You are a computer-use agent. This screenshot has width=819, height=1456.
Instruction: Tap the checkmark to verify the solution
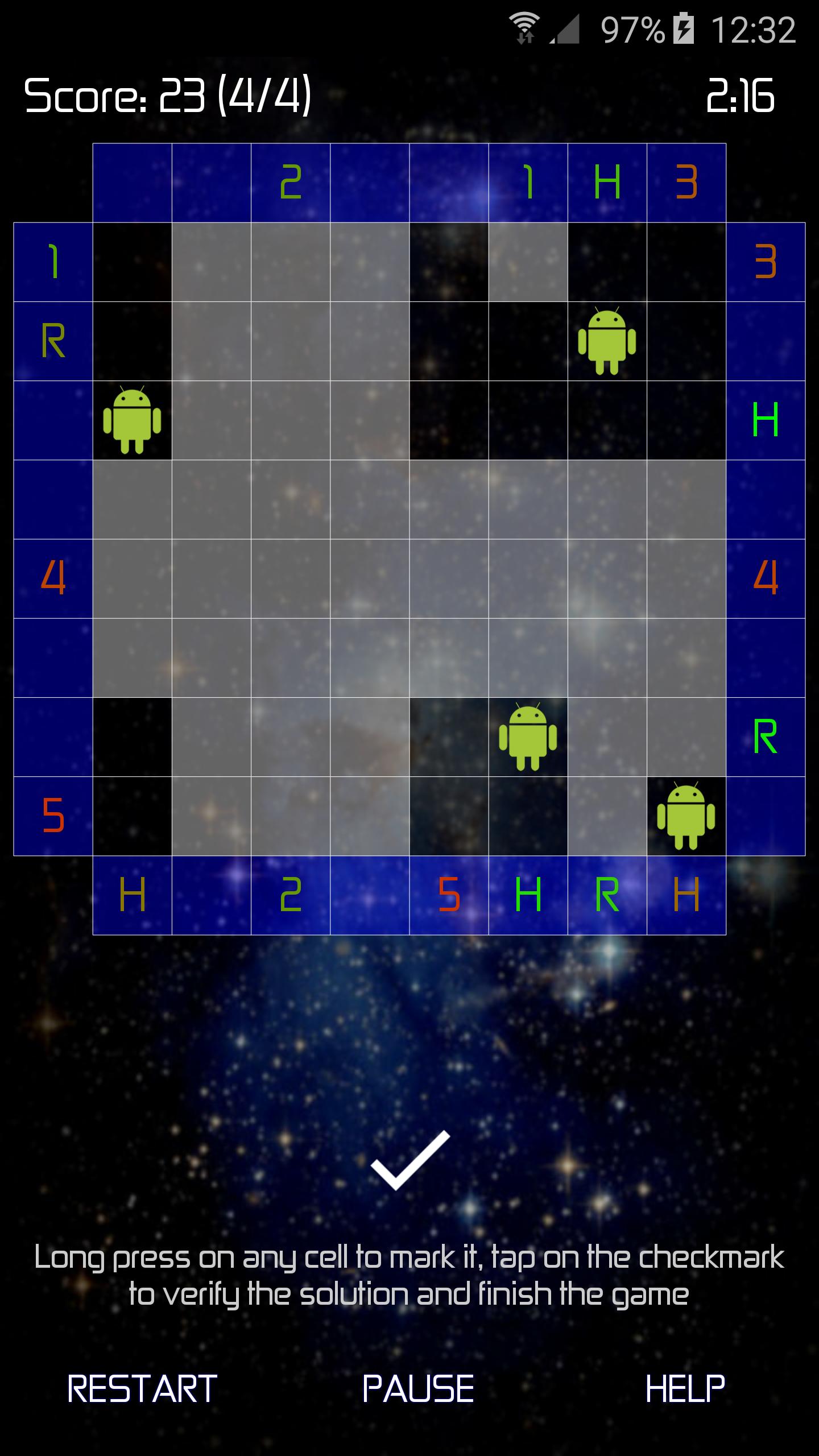(410, 1160)
